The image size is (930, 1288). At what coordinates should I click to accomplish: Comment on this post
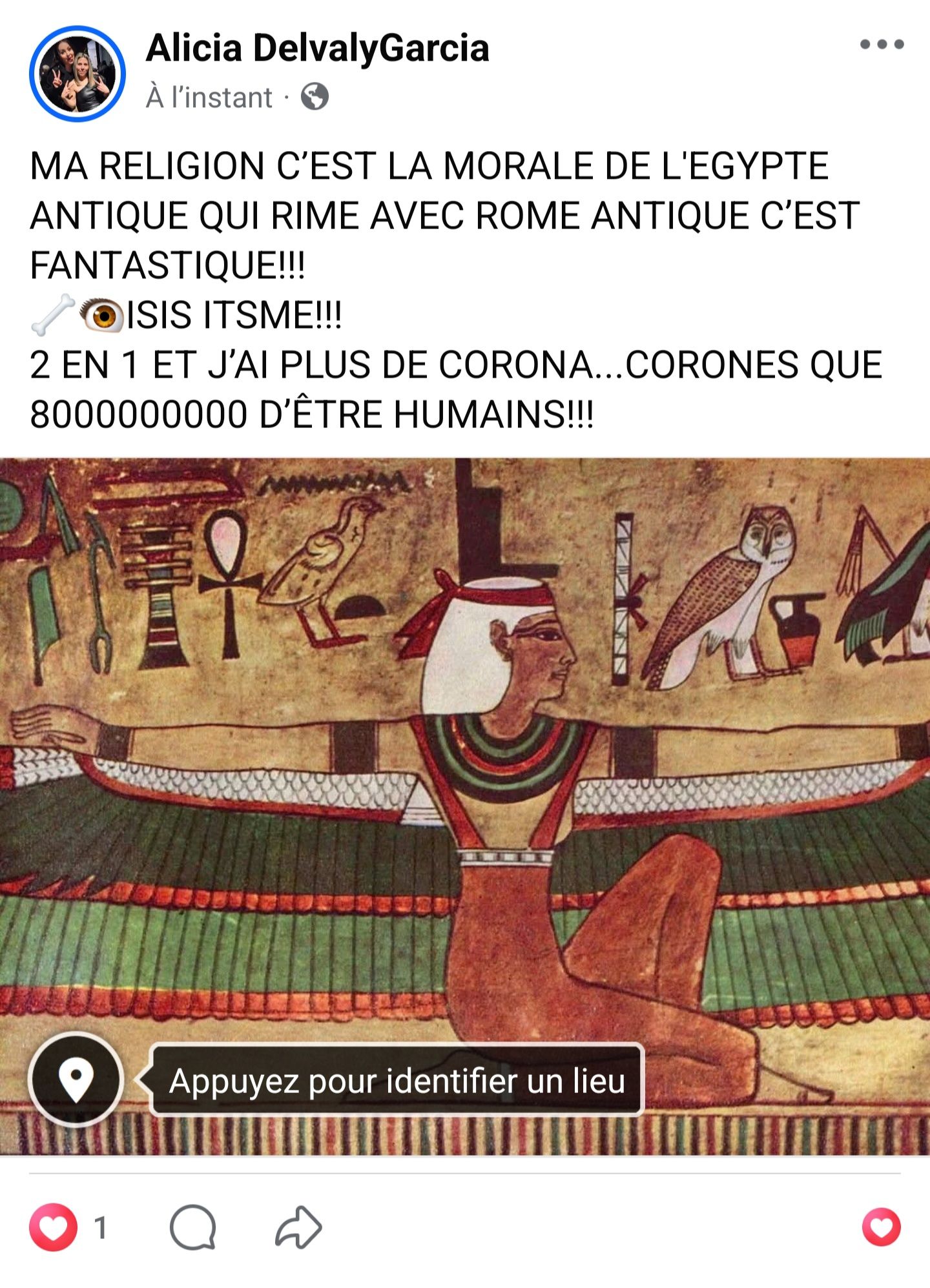pos(192,1227)
